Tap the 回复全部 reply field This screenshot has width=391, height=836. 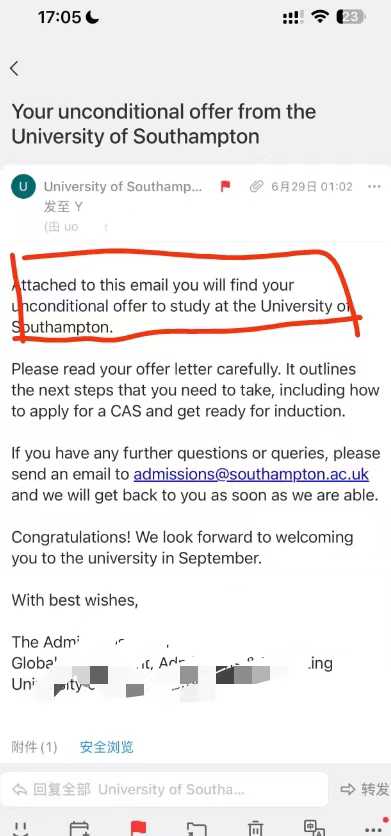coord(164,789)
